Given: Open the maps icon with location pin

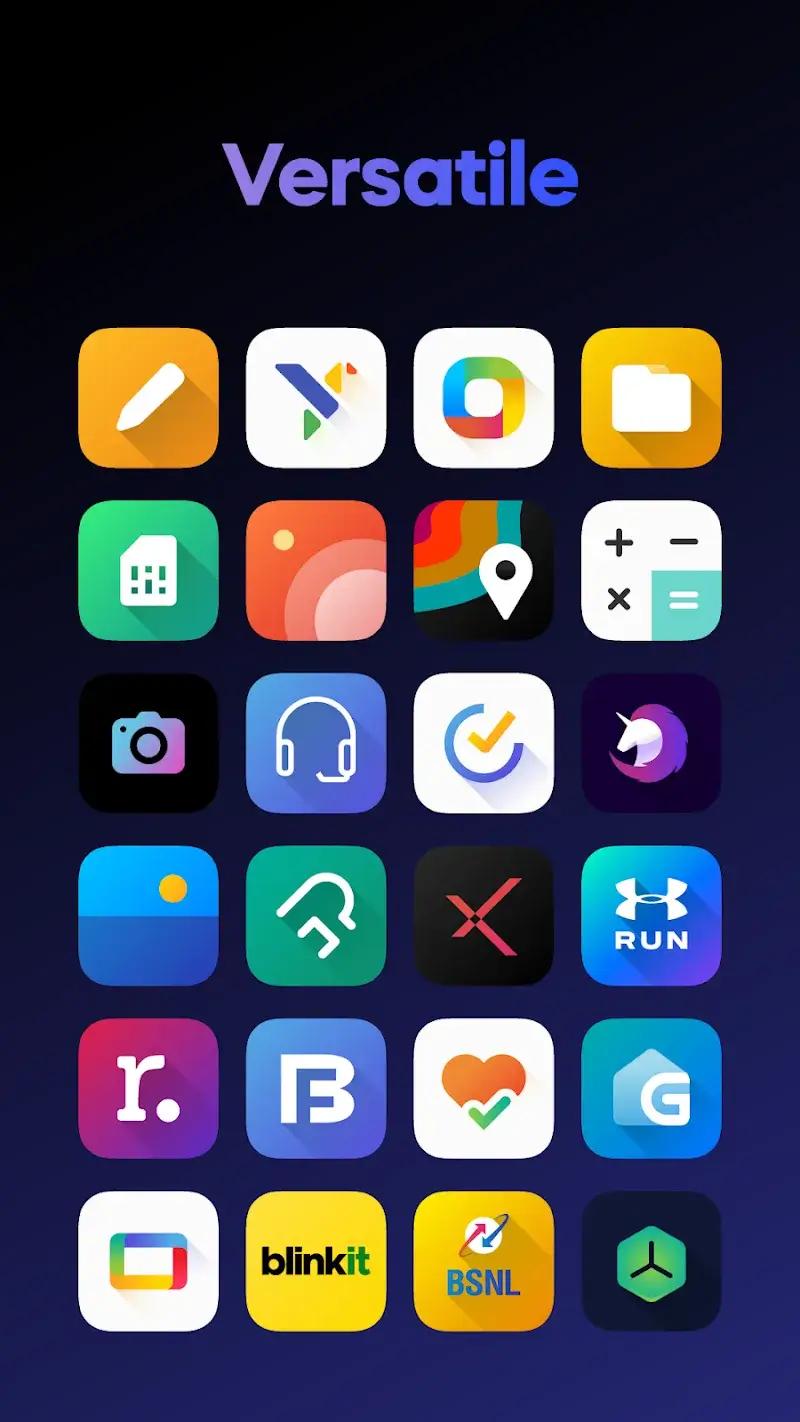Looking at the screenshot, I should (483, 570).
